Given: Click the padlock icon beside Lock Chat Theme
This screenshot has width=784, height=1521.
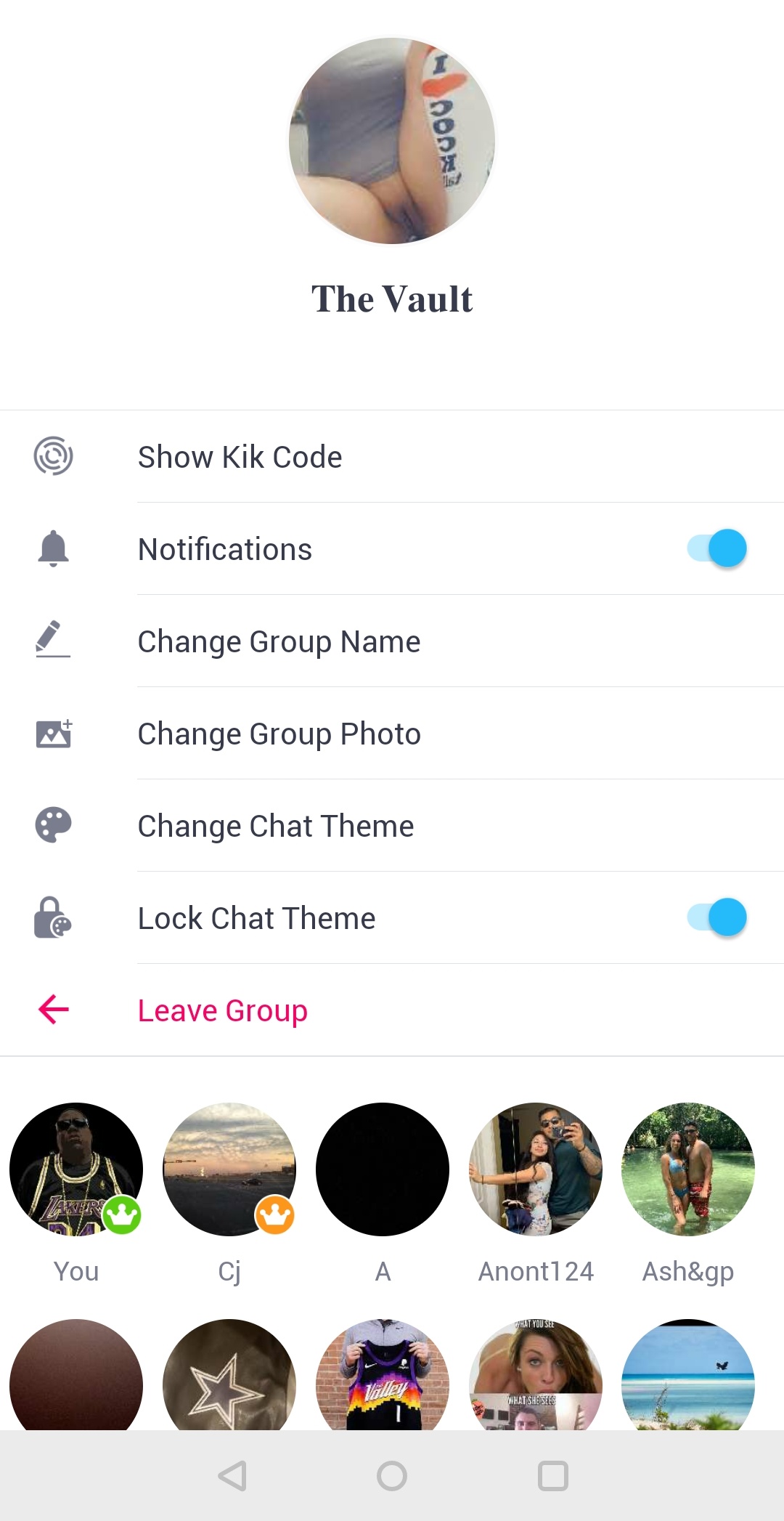Looking at the screenshot, I should [52, 917].
